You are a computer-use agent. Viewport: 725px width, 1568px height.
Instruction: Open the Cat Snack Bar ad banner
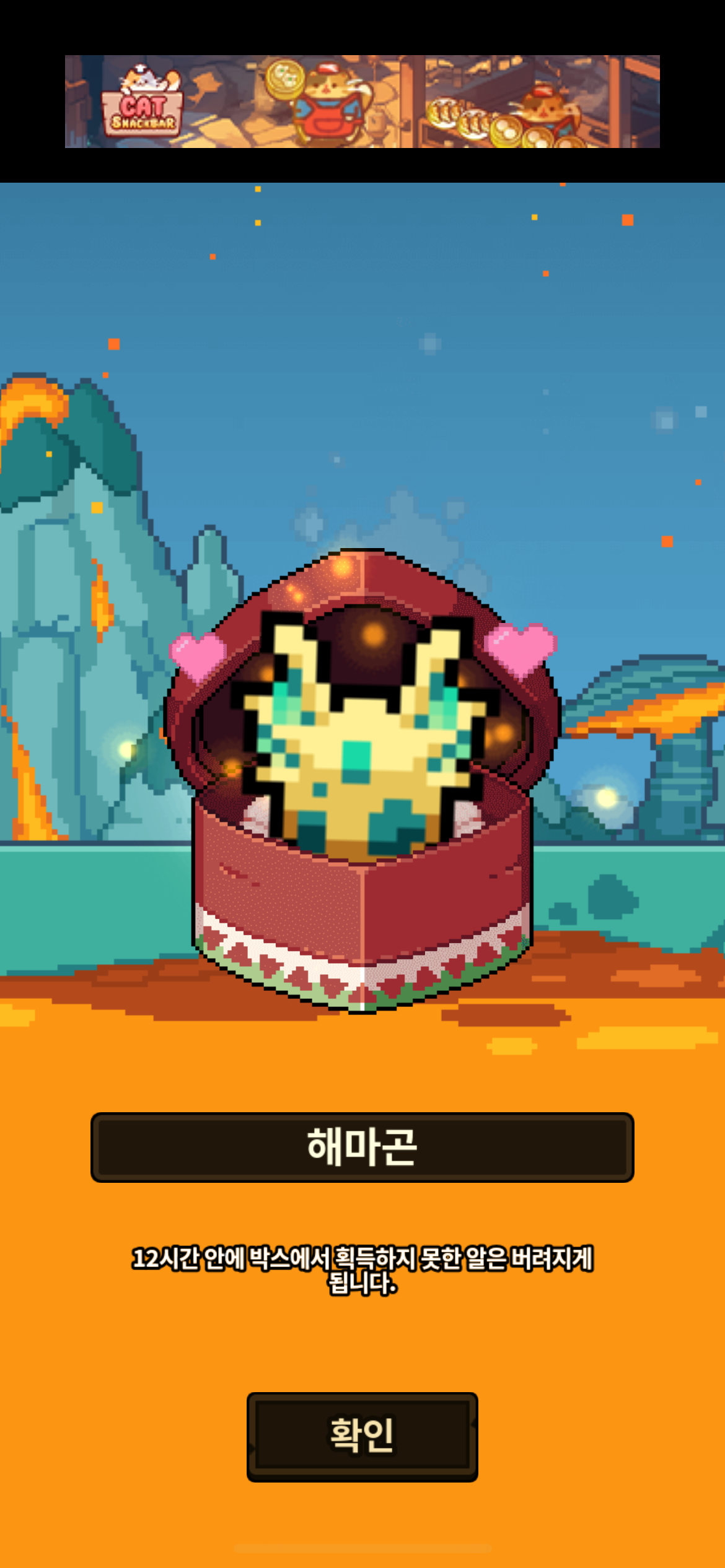(362, 102)
